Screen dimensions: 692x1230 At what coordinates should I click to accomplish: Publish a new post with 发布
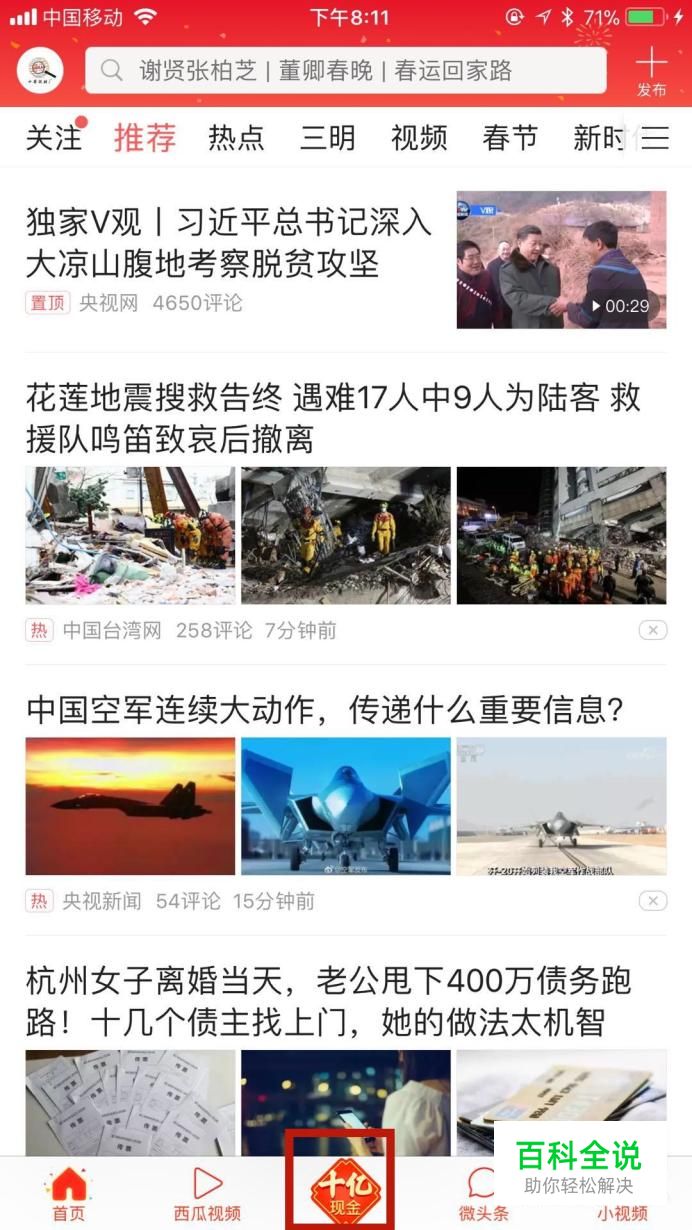click(651, 72)
